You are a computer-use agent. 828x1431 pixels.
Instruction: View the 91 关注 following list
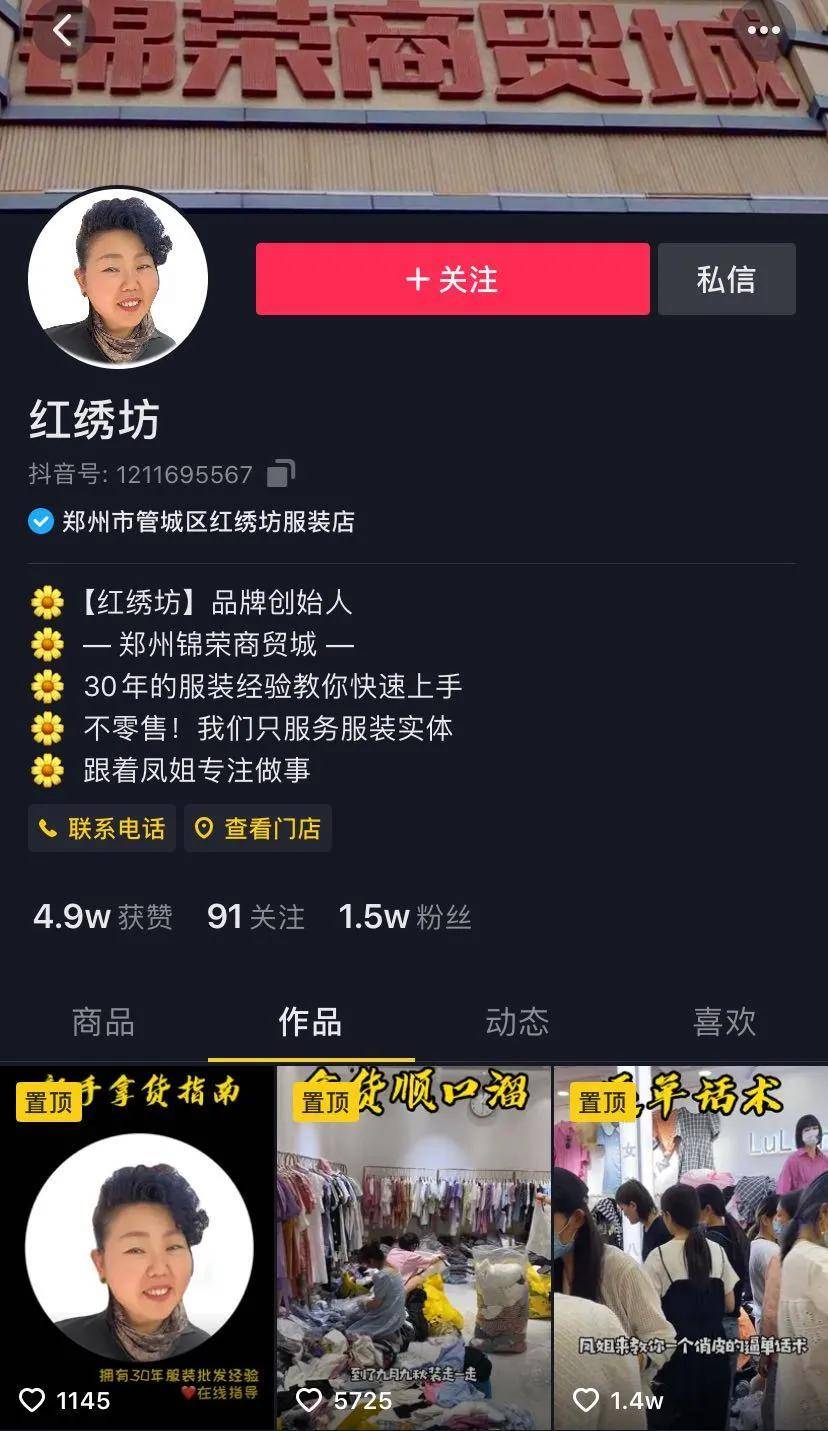(x=255, y=916)
